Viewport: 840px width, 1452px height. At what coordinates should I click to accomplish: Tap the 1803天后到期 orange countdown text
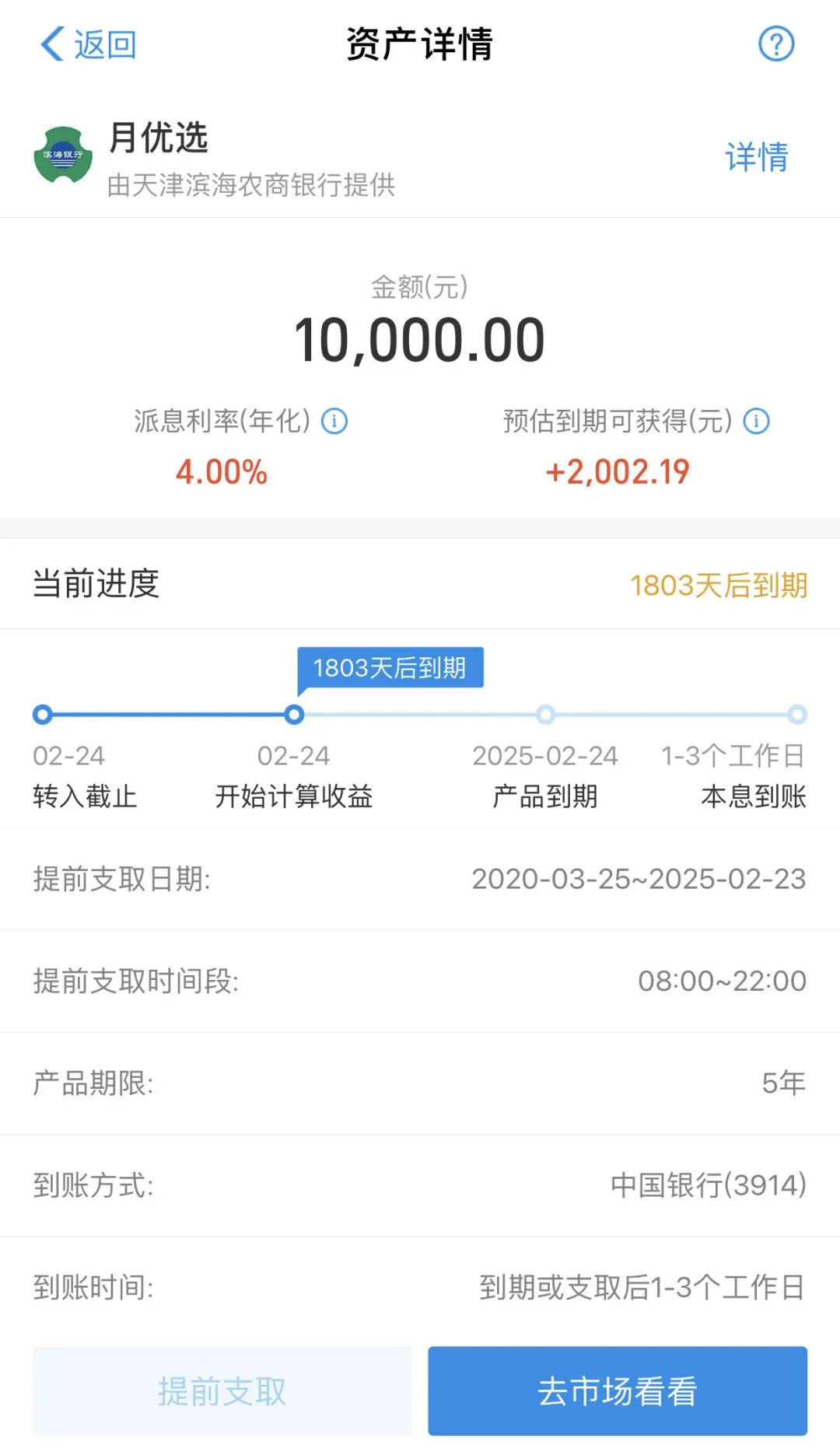pyautogui.click(x=718, y=584)
